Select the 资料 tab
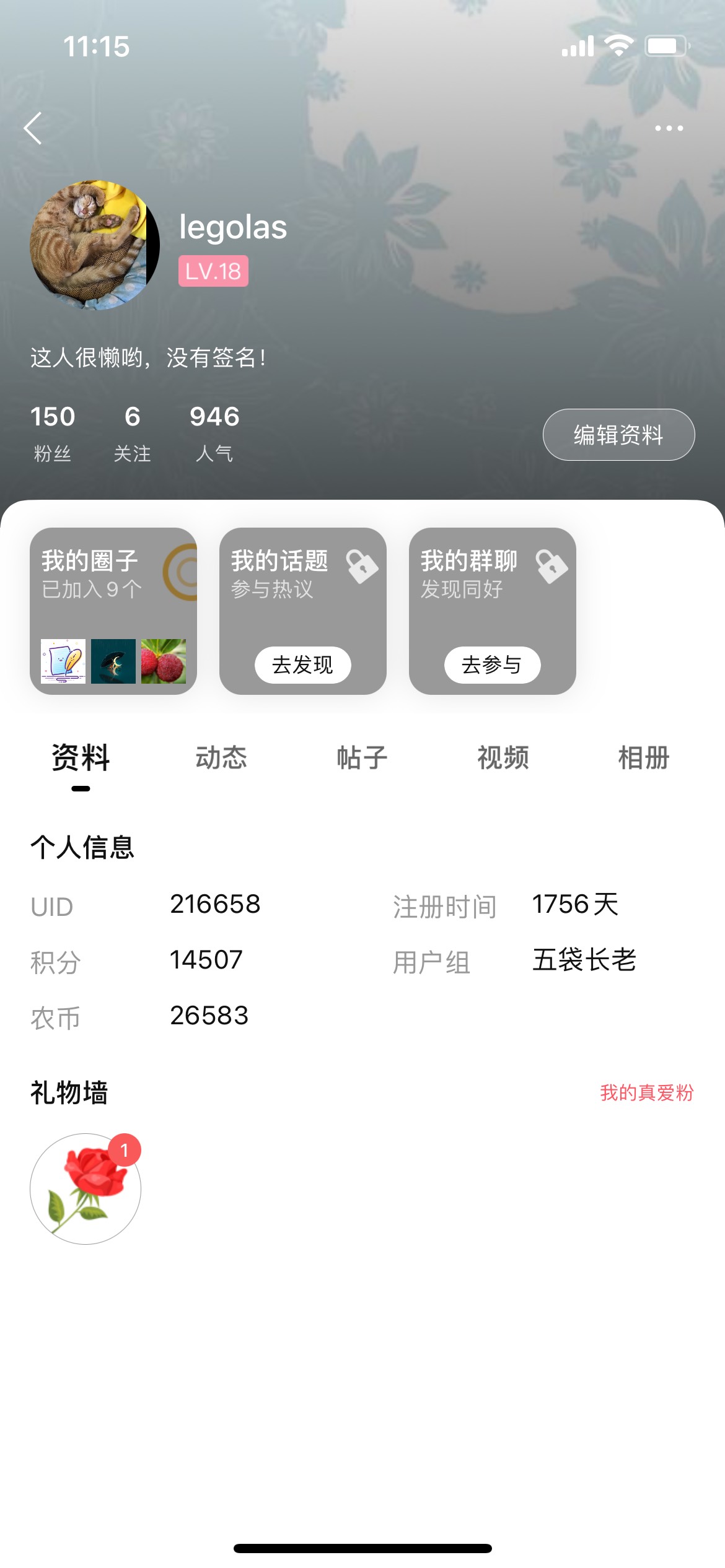Screen dimensions: 725x1568 point(81,757)
